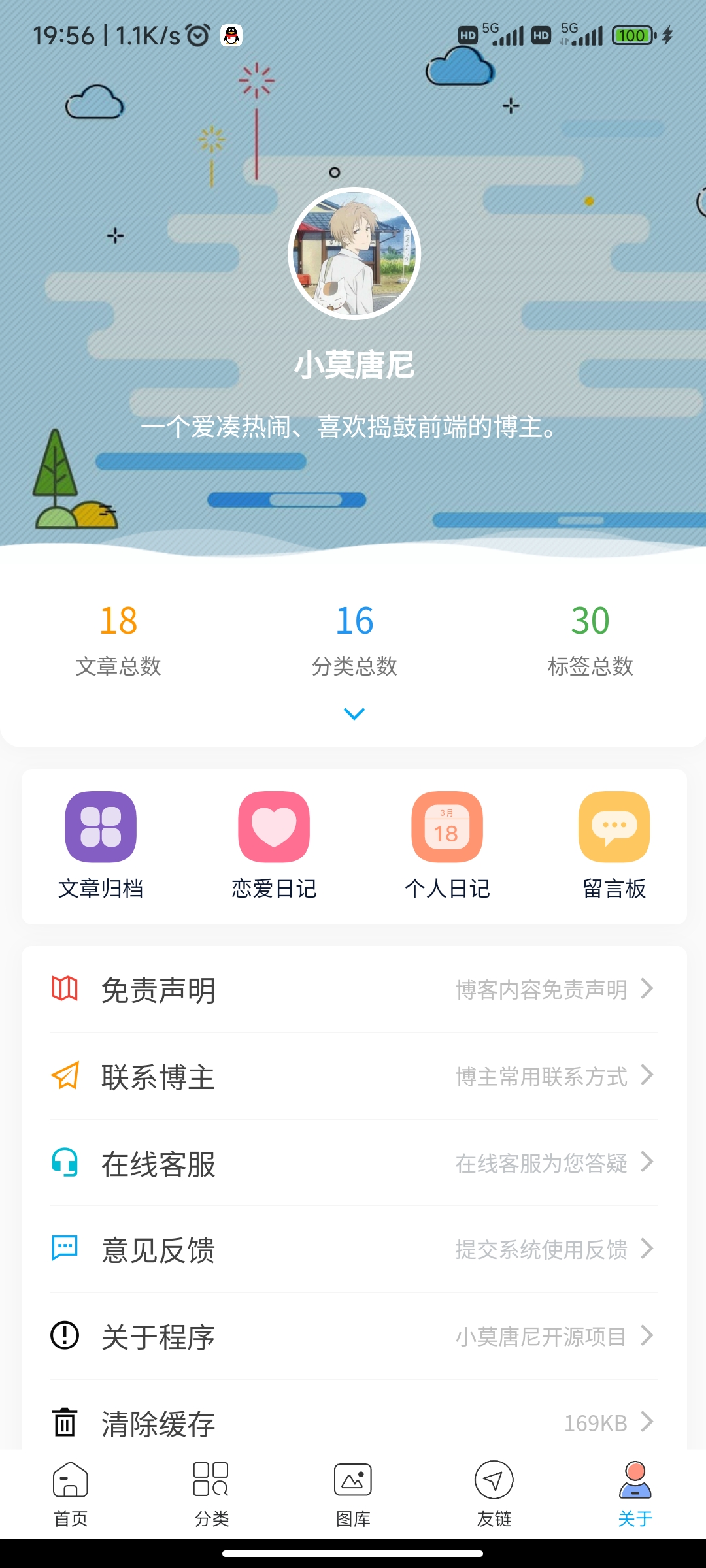Image resolution: width=706 pixels, height=1568 pixels.
Task: Open 在线客服 online support
Action: click(354, 1164)
